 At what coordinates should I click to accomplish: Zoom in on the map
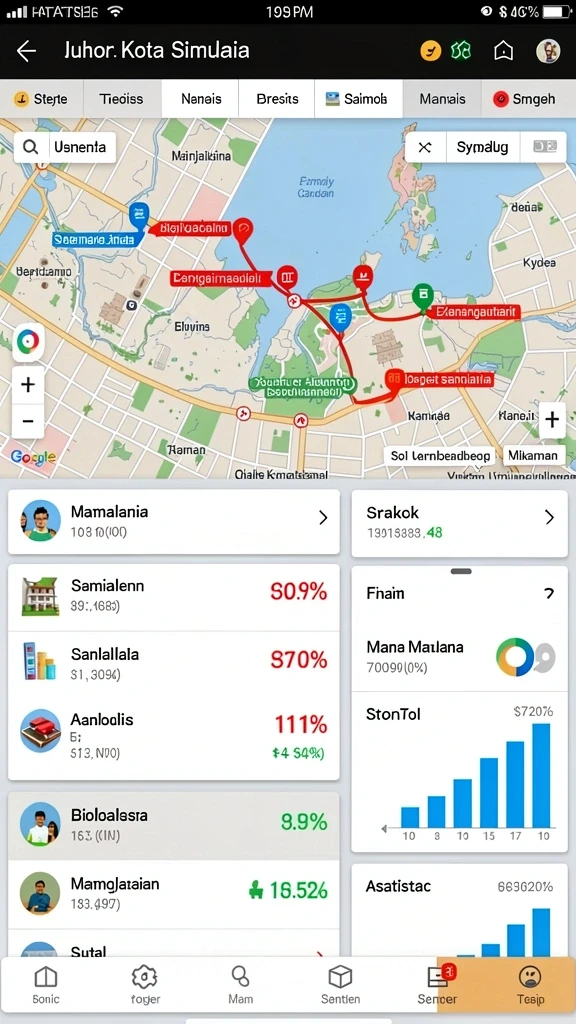(x=28, y=384)
